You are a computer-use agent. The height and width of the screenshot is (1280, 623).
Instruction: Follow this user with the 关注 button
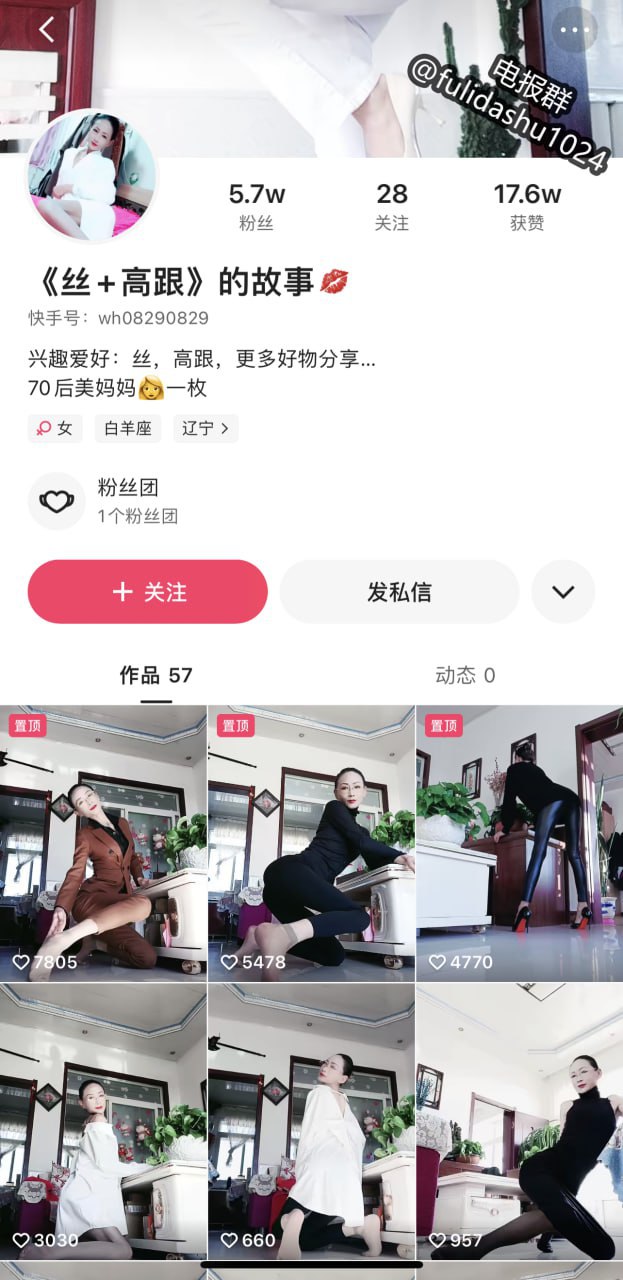coord(147,592)
